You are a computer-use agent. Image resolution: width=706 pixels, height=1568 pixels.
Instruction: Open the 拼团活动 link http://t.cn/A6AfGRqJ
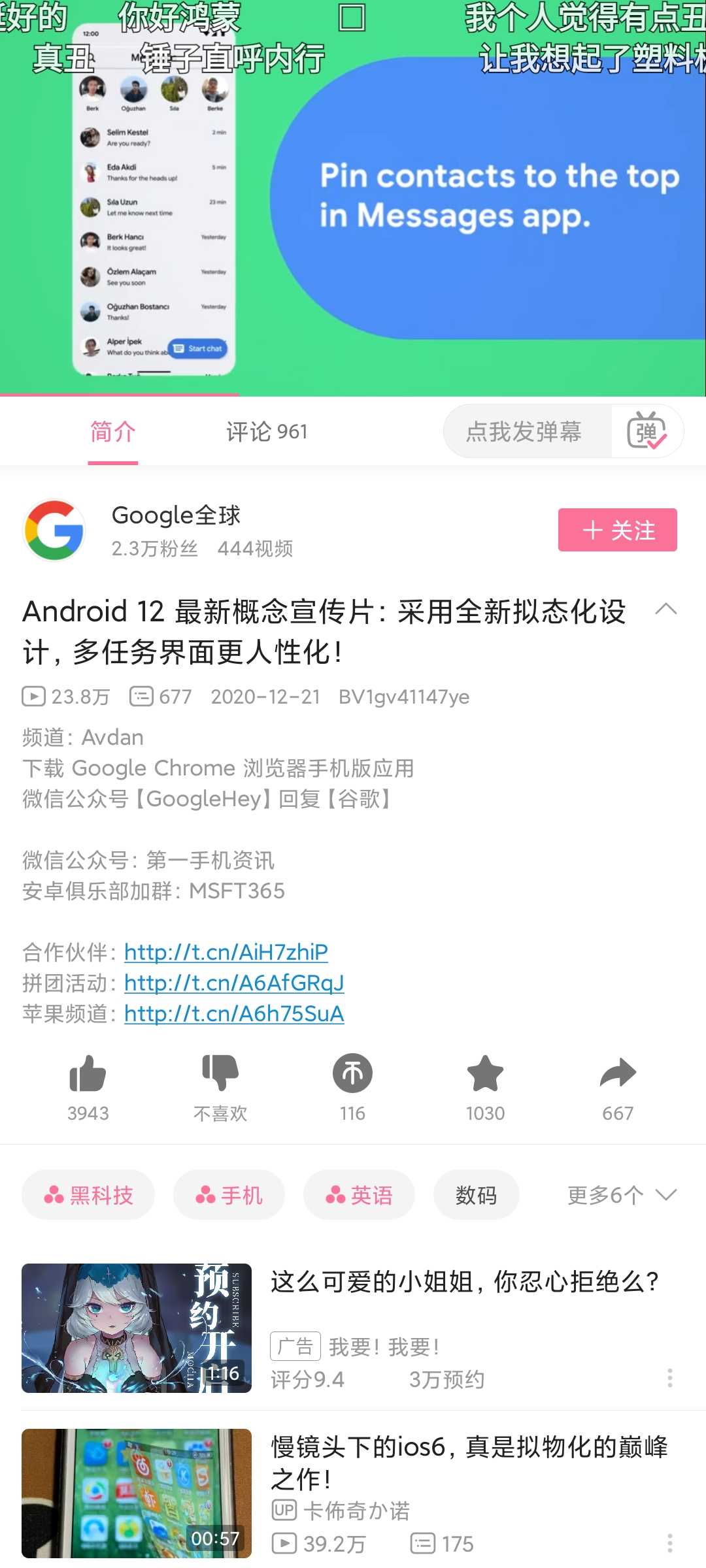pyautogui.click(x=234, y=983)
